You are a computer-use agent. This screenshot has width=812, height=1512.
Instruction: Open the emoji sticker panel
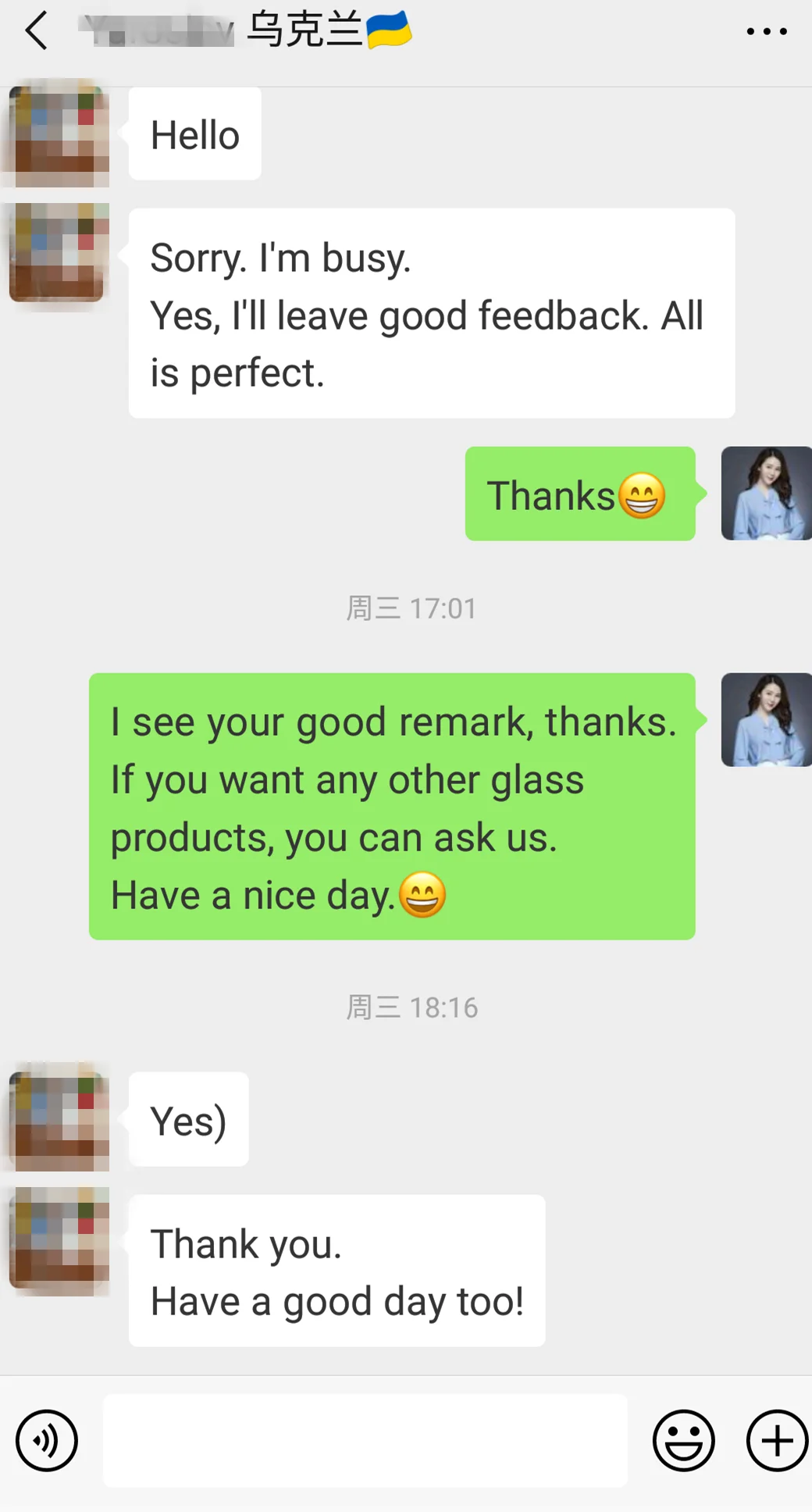point(683,1440)
